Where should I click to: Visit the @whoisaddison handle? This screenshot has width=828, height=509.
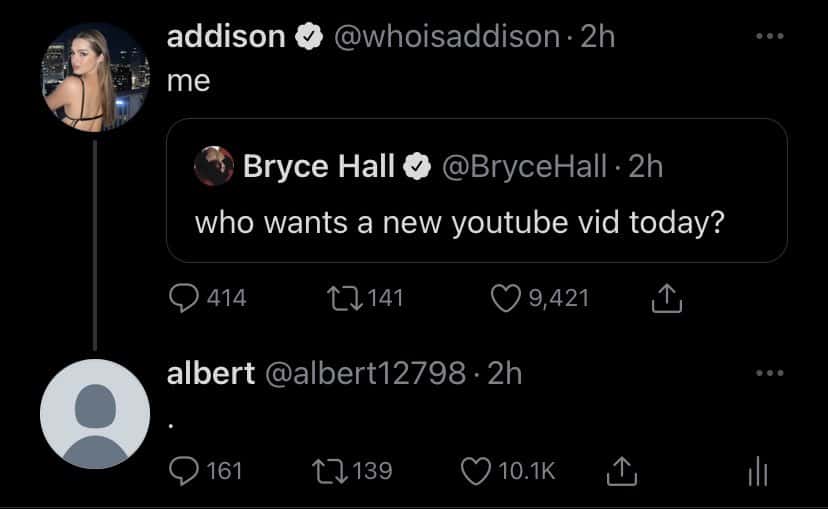pos(445,37)
